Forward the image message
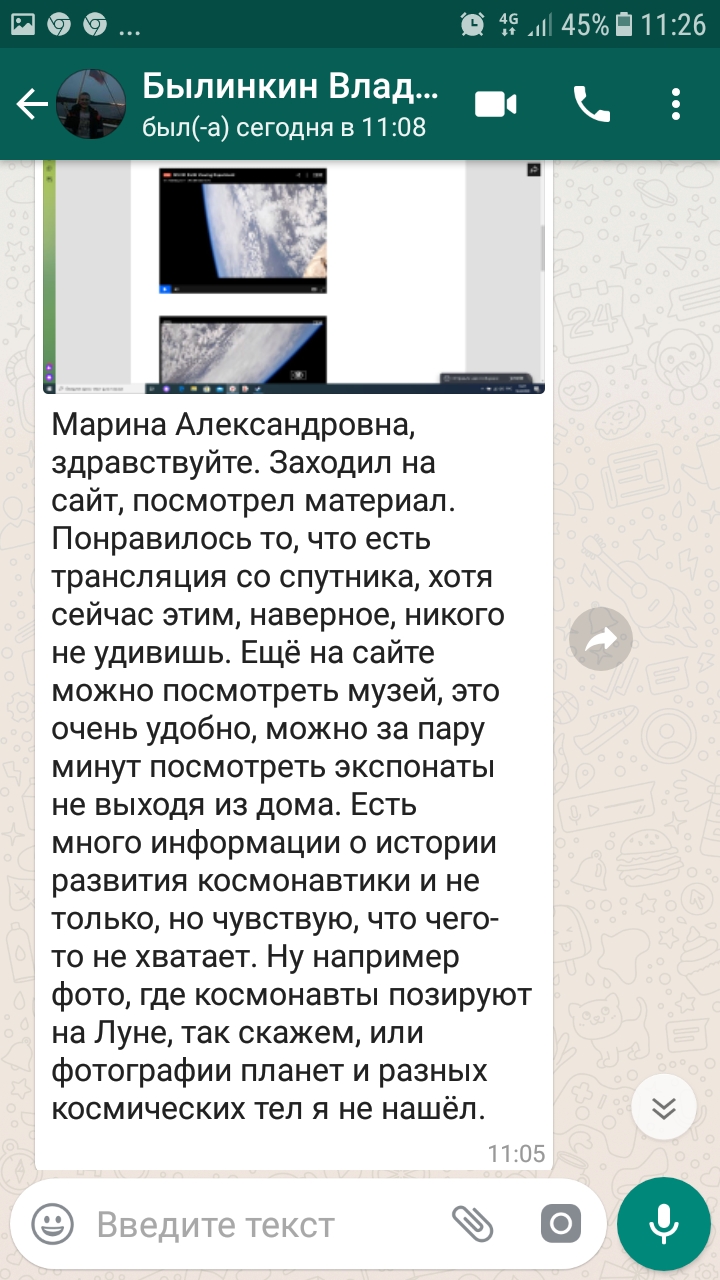 (x=601, y=639)
